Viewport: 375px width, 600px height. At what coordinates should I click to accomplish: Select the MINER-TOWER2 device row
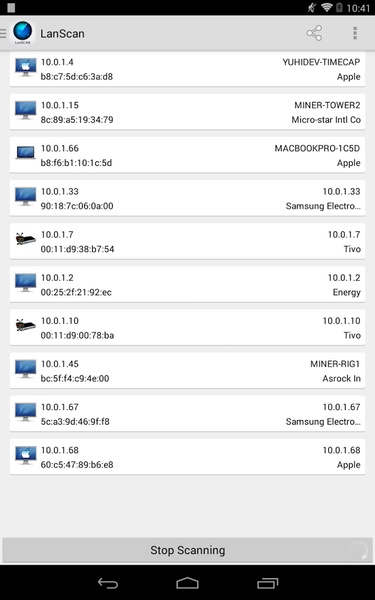[x=188, y=112]
